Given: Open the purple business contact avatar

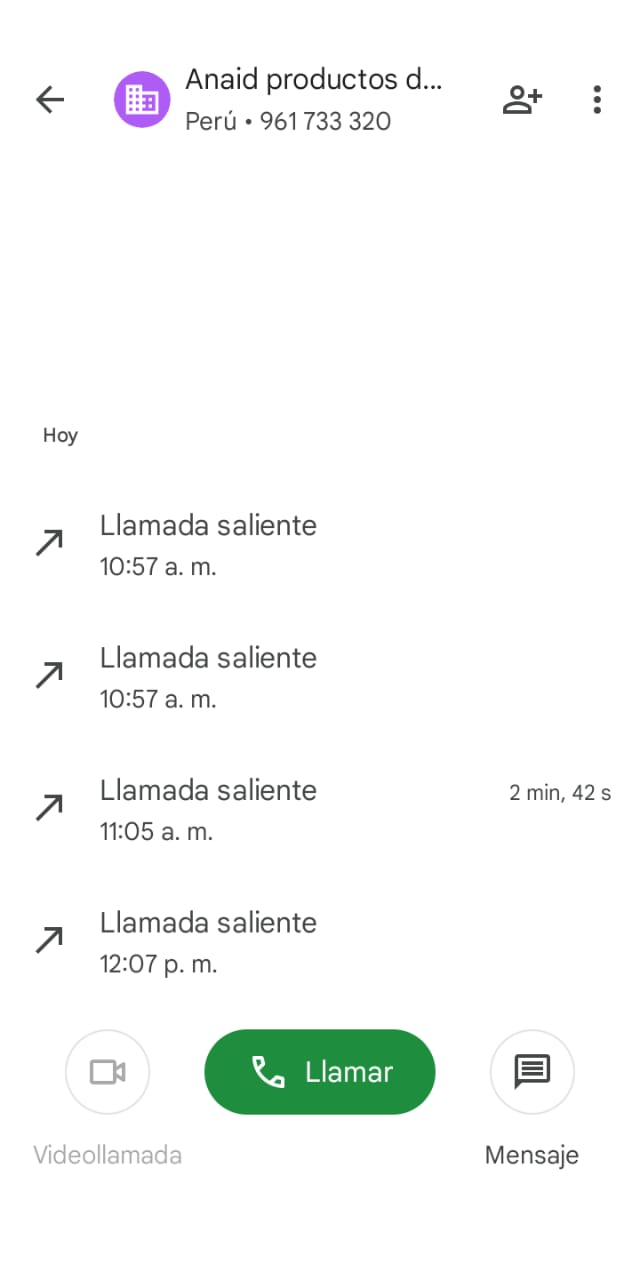Looking at the screenshot, I should click(142, 99).
